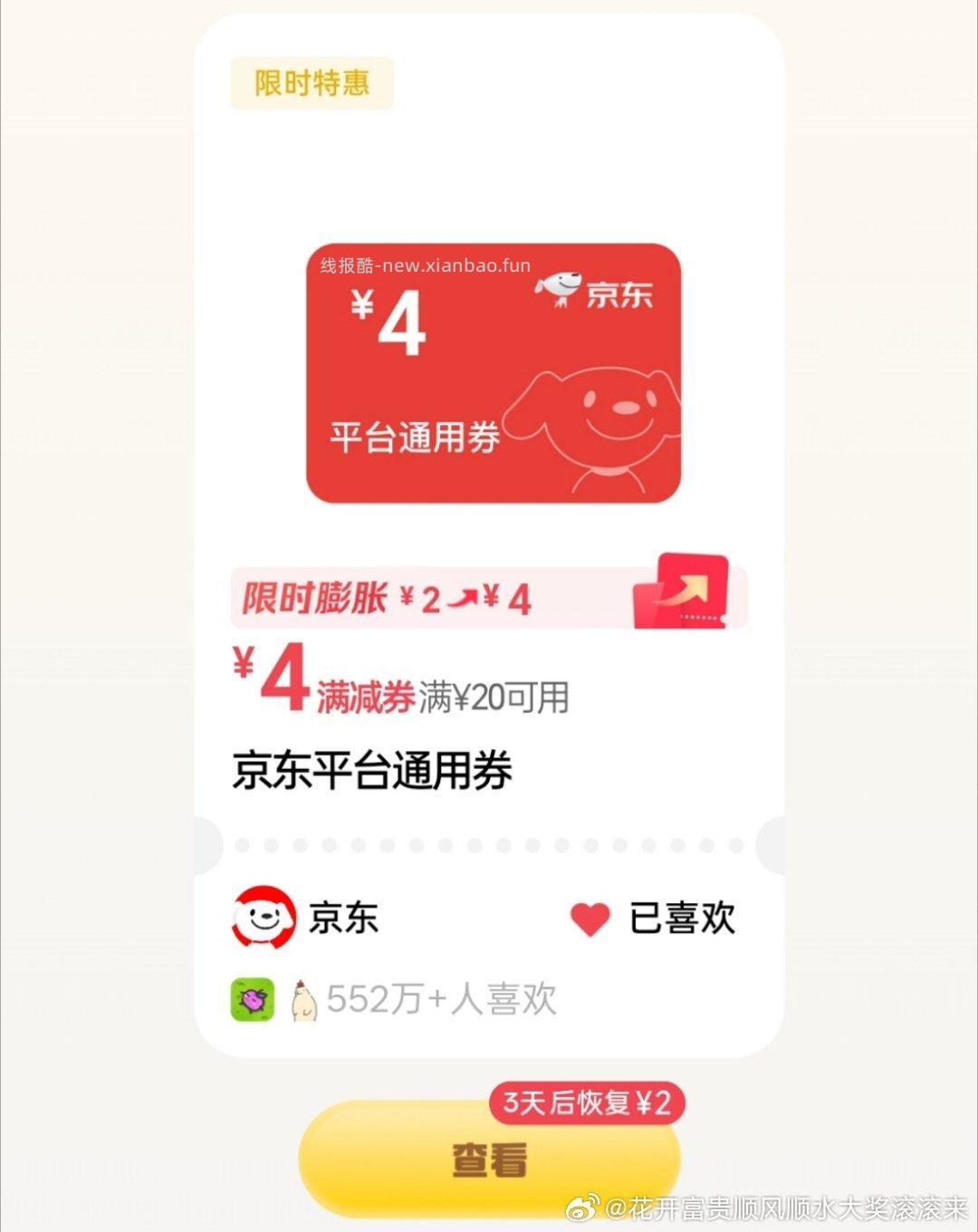Image resolution: width=978 pixels, height=1232 pixels.
Task: Select the 京东 merchant name label
Action: [x=343, y=918]
